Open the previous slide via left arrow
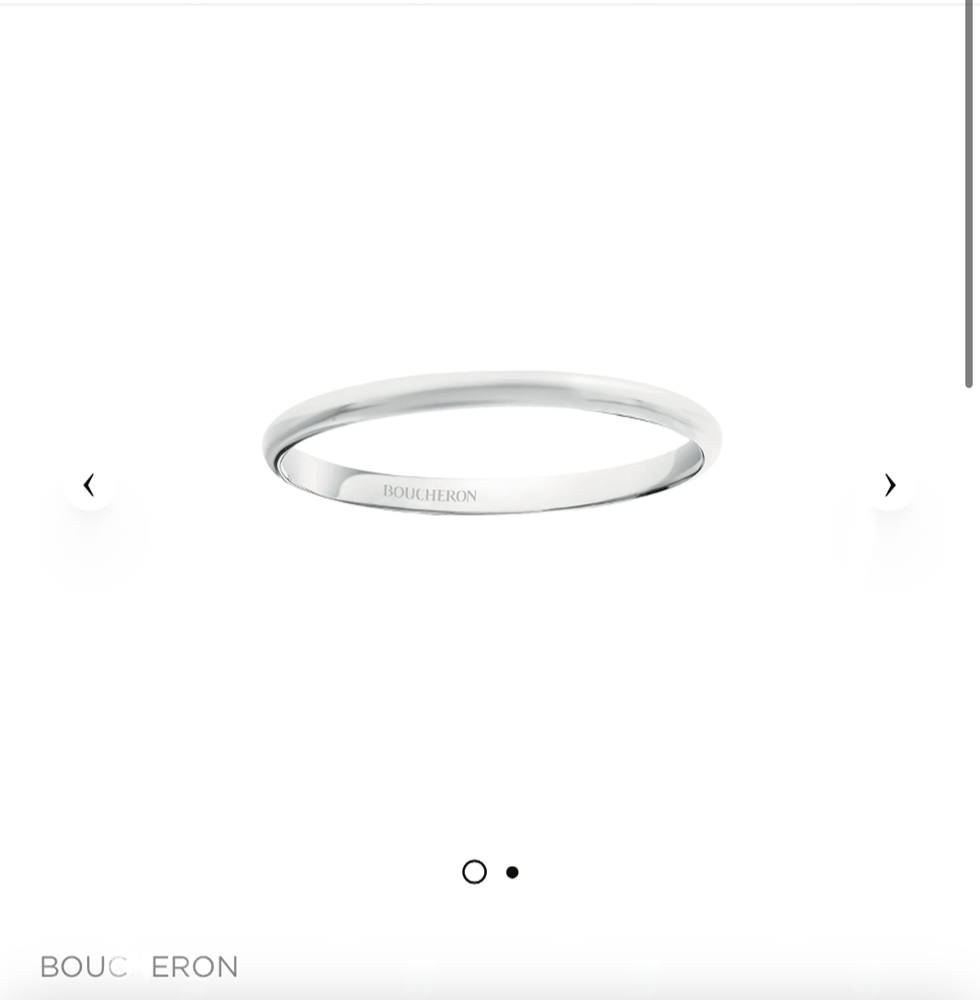980x1000 pixels. coord(89,484)
